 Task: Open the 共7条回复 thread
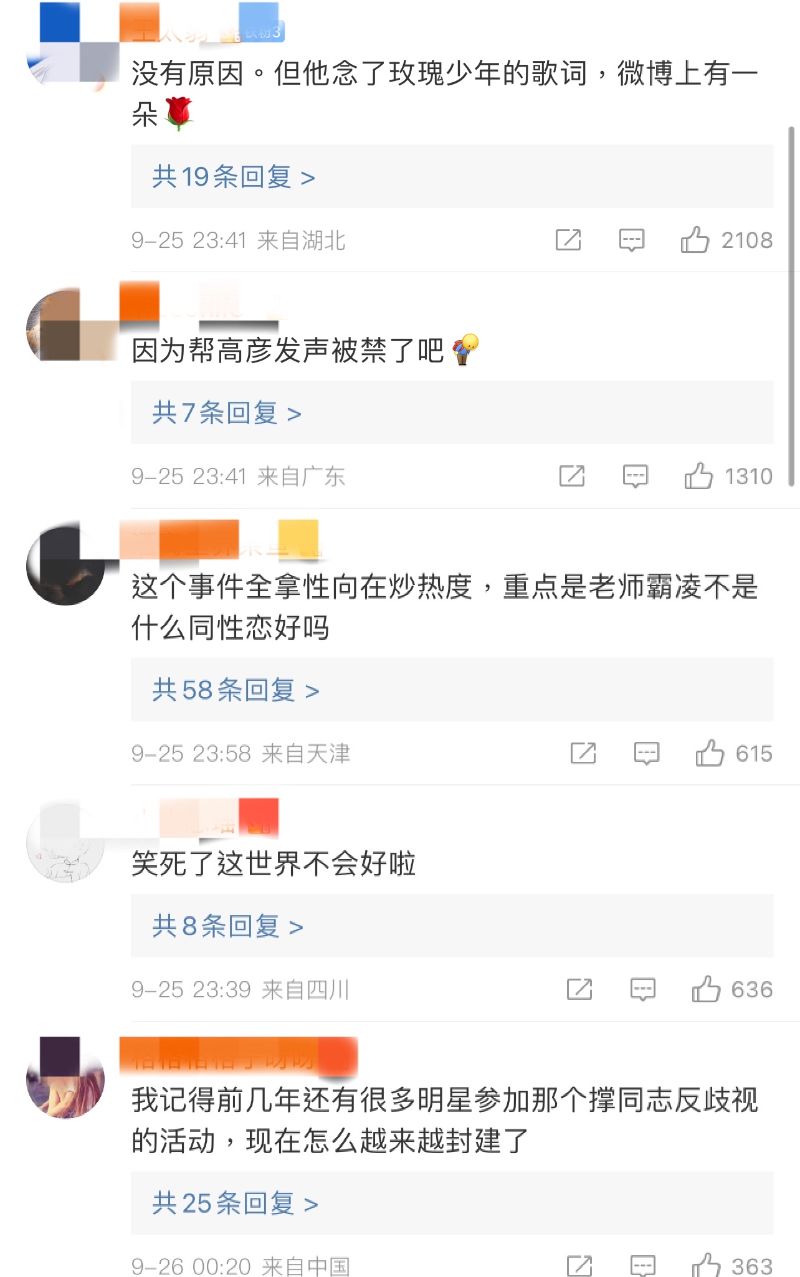click(x=227, y=413)
